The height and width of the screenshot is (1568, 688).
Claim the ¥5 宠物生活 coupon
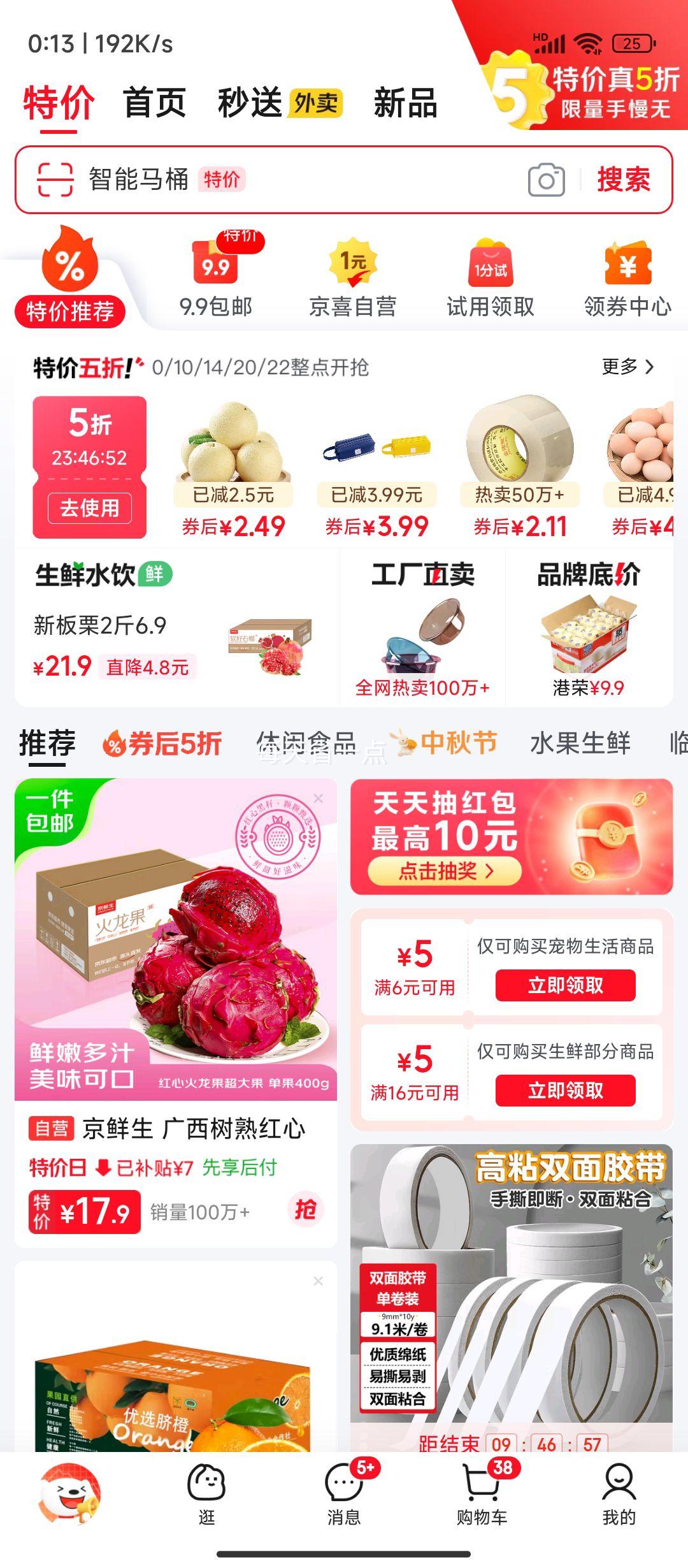pos(565,985)
